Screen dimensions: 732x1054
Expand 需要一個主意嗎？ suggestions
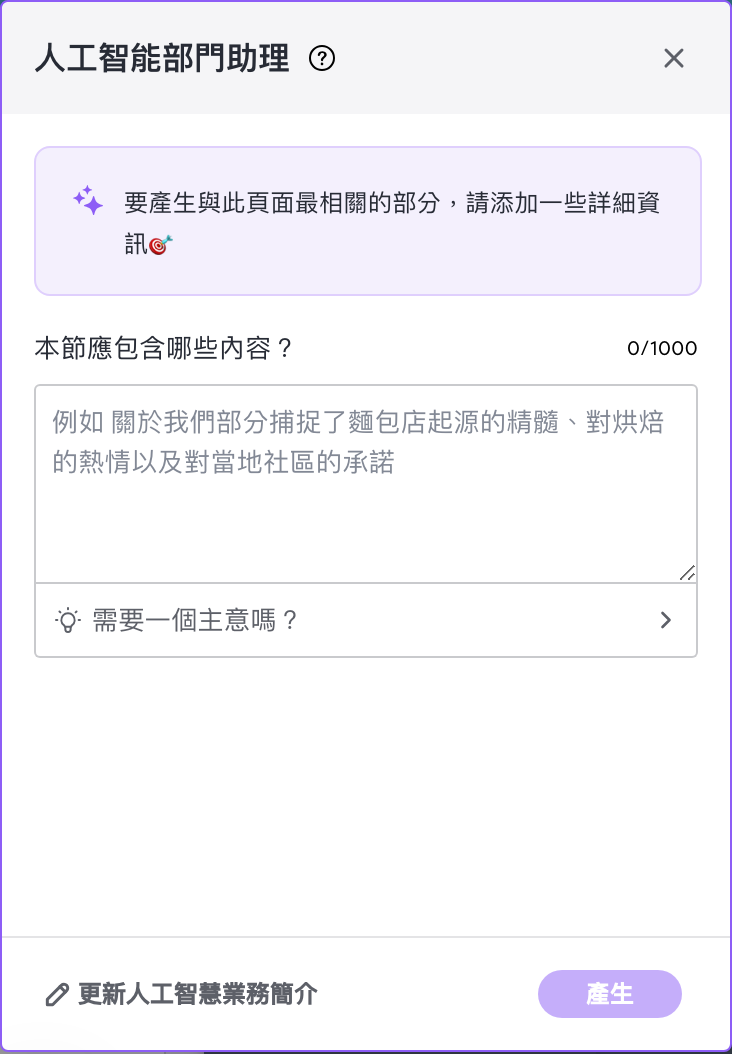point(365,620)
